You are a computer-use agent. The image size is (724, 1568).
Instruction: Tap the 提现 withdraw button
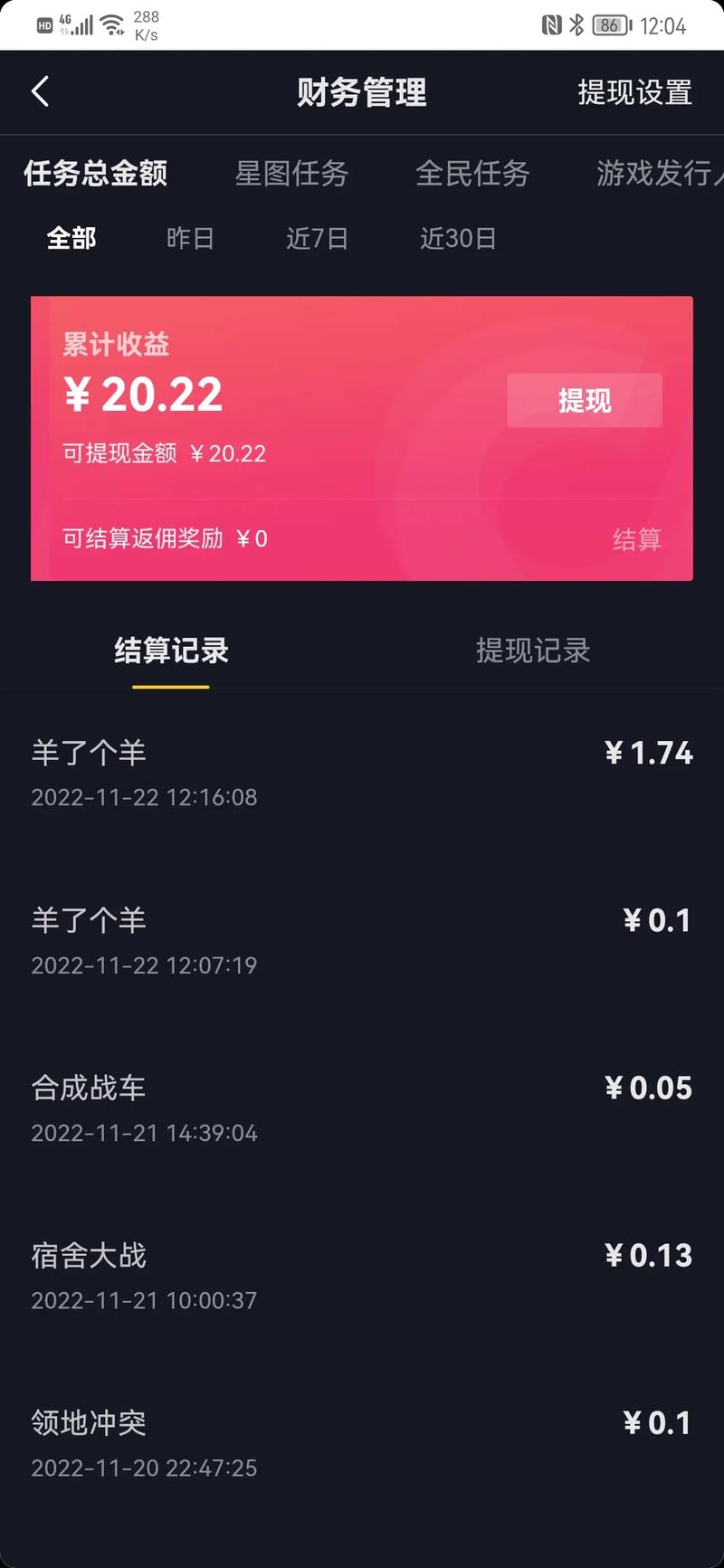pos(585,400)
